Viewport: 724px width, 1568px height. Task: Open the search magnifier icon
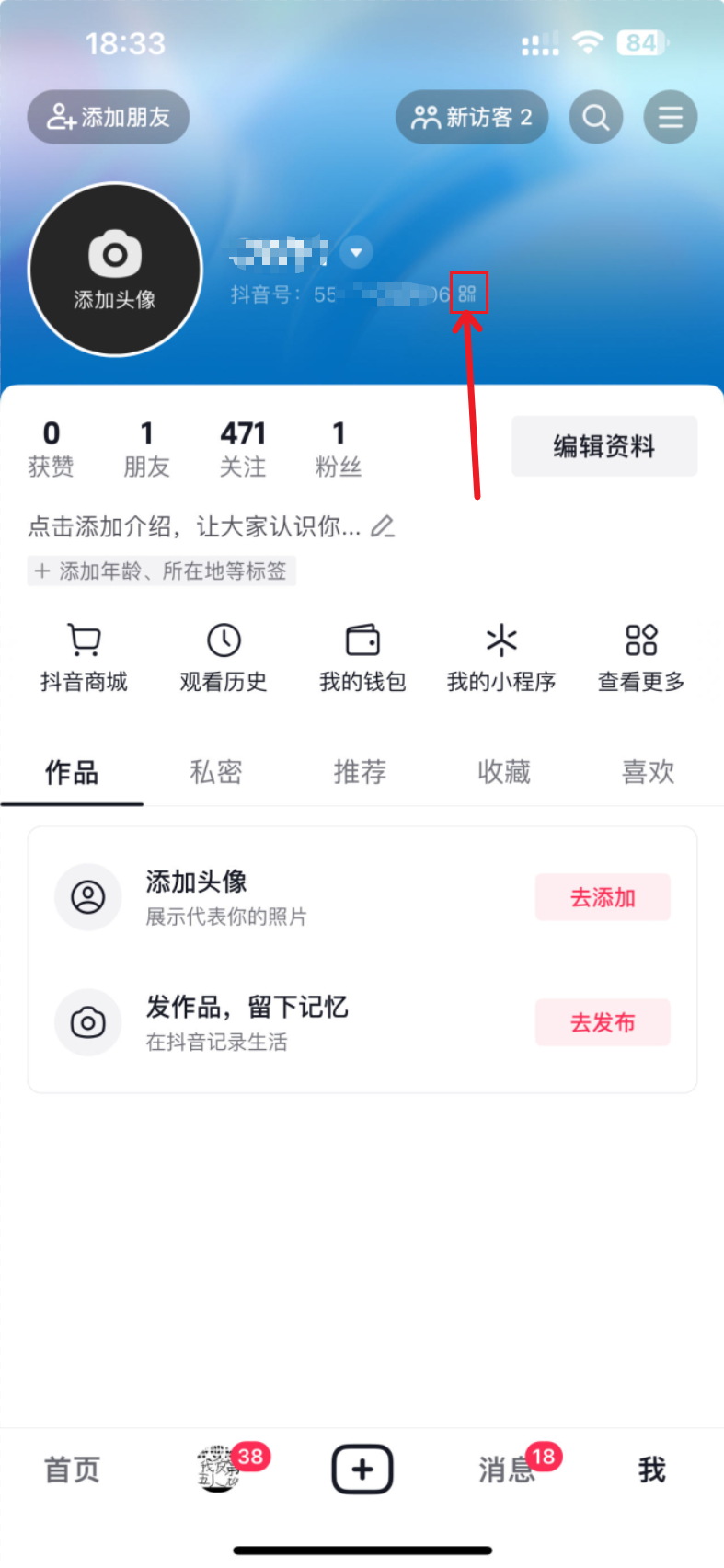pyautogui.click(x=596, y=117)
